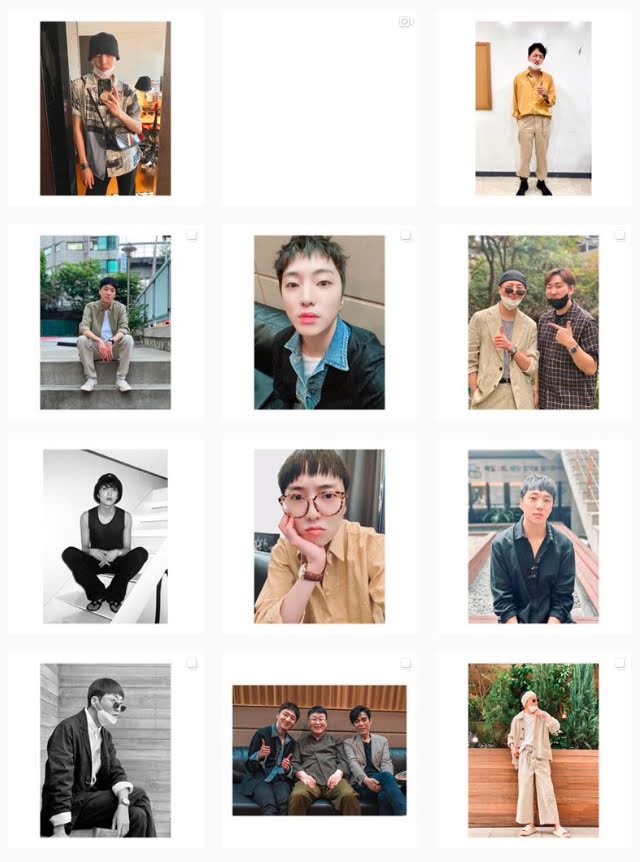Open the yellow shirt photo against white wall

click(533, 108)
